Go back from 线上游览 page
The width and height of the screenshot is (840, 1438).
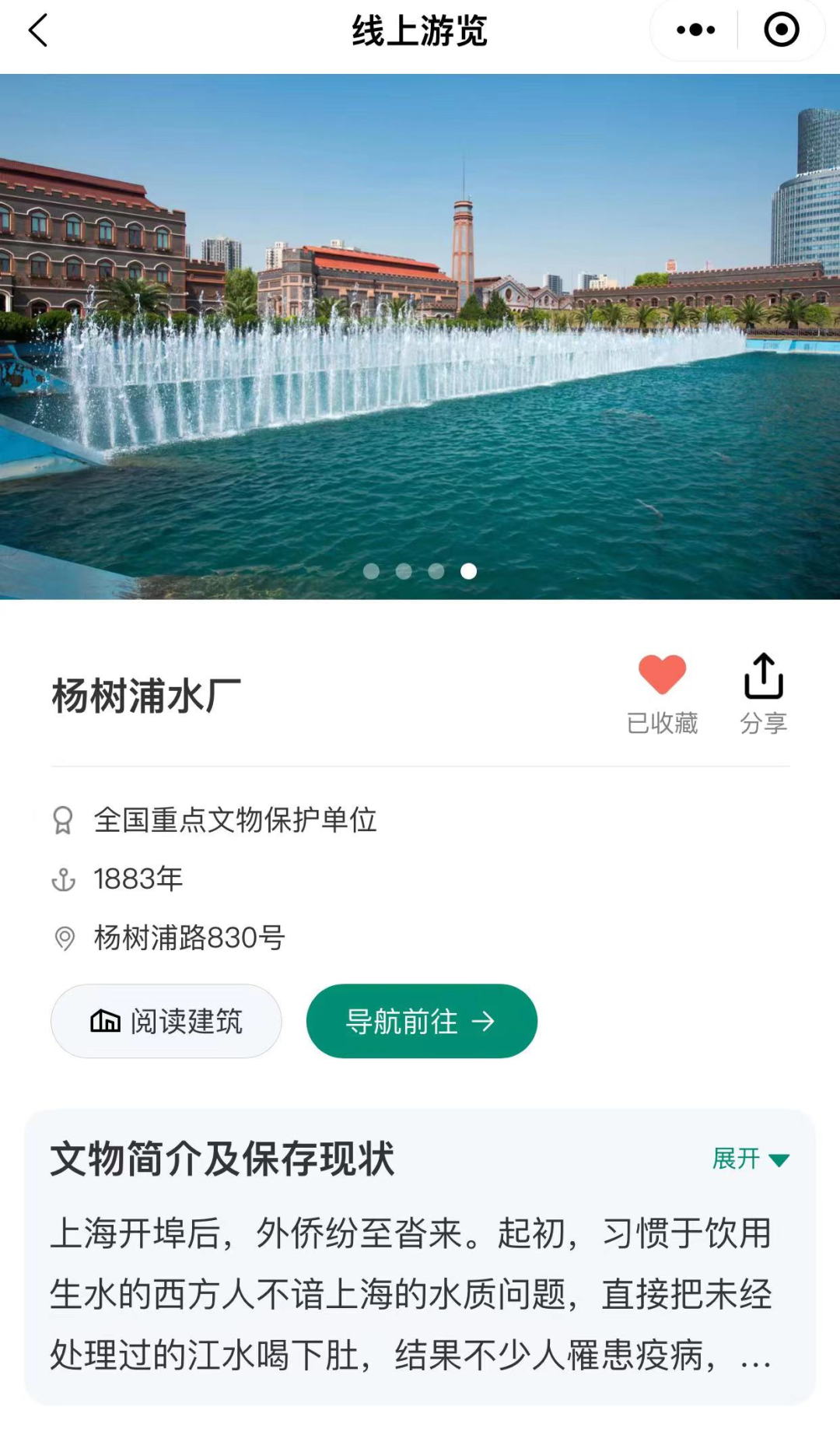click(38, 31)
